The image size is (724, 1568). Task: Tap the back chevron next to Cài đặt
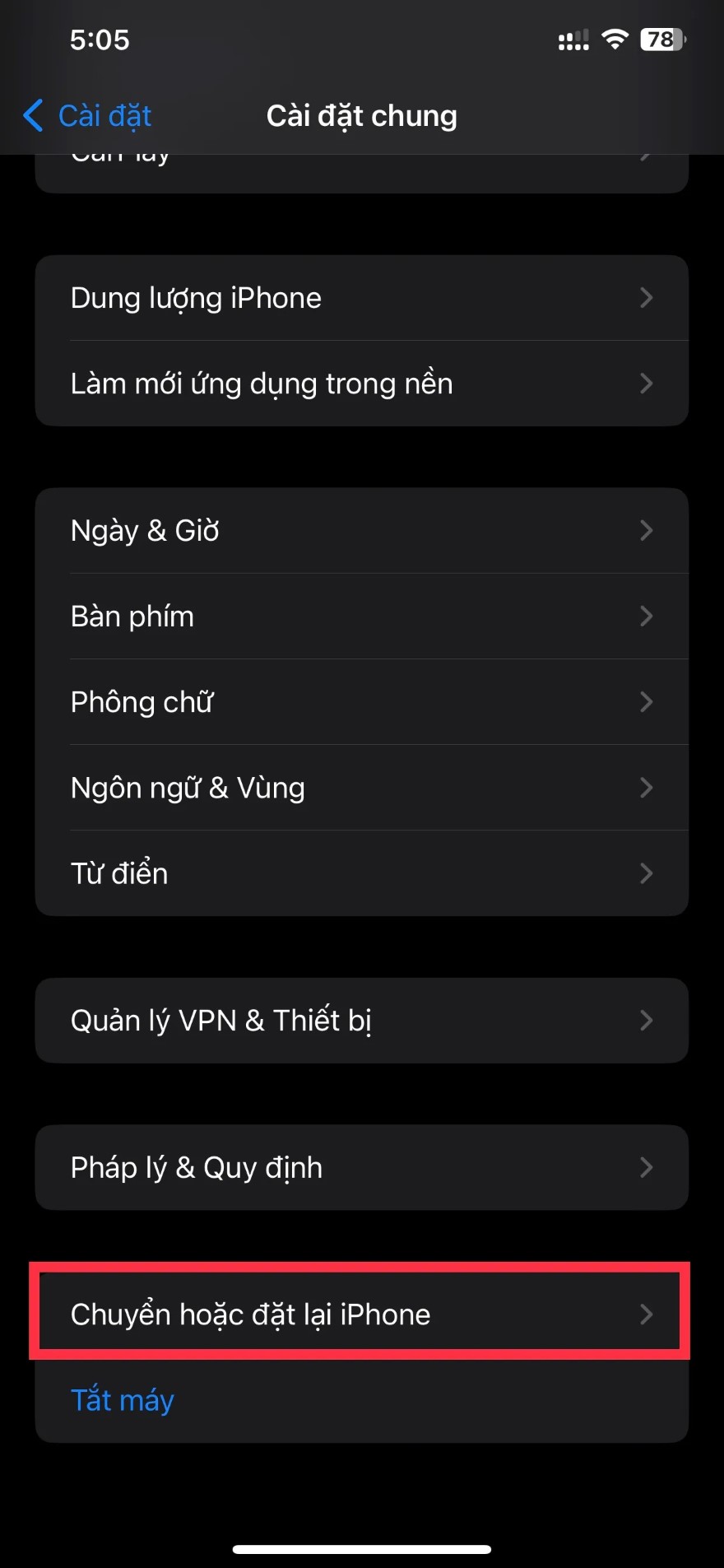click(x=33, y=116)
